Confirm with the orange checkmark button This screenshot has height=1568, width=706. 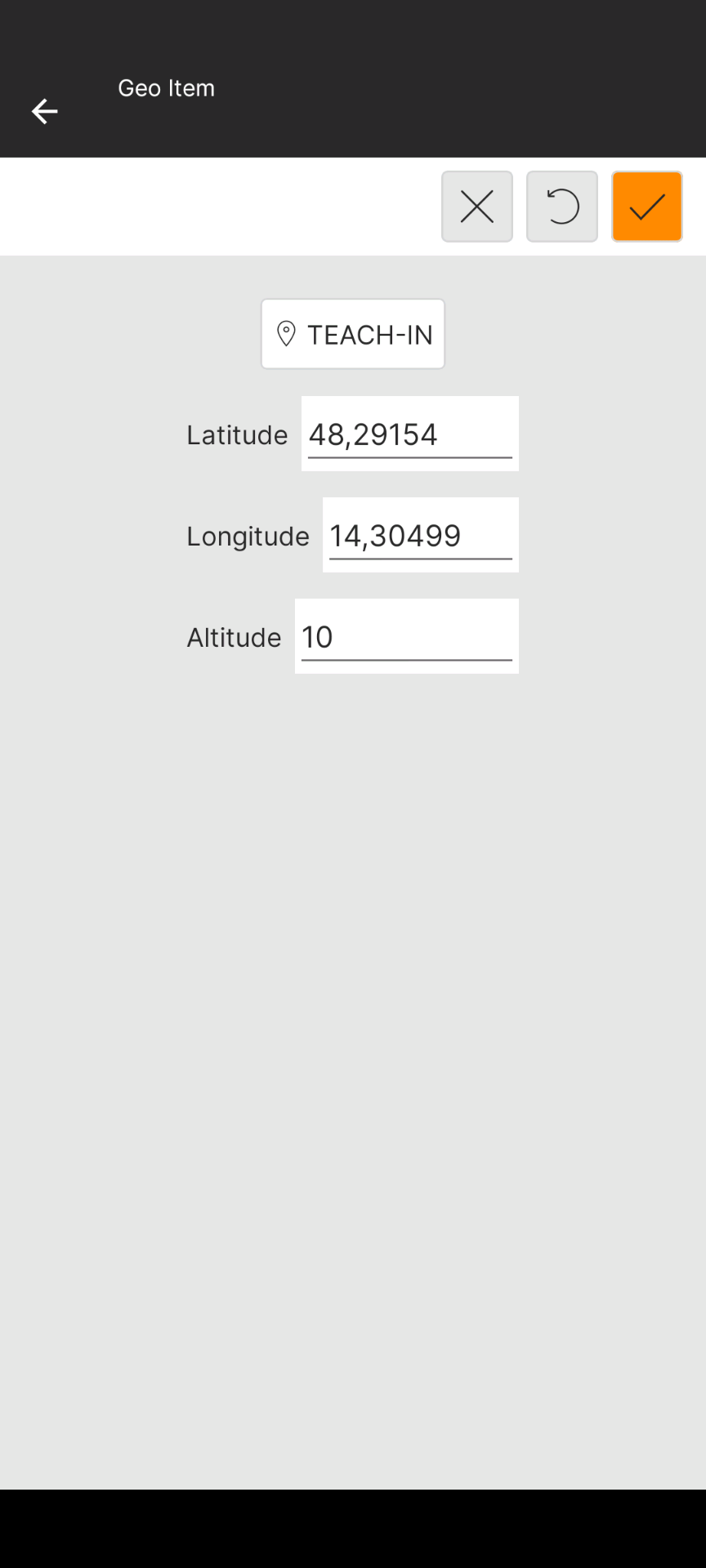[x=647, y=207]
